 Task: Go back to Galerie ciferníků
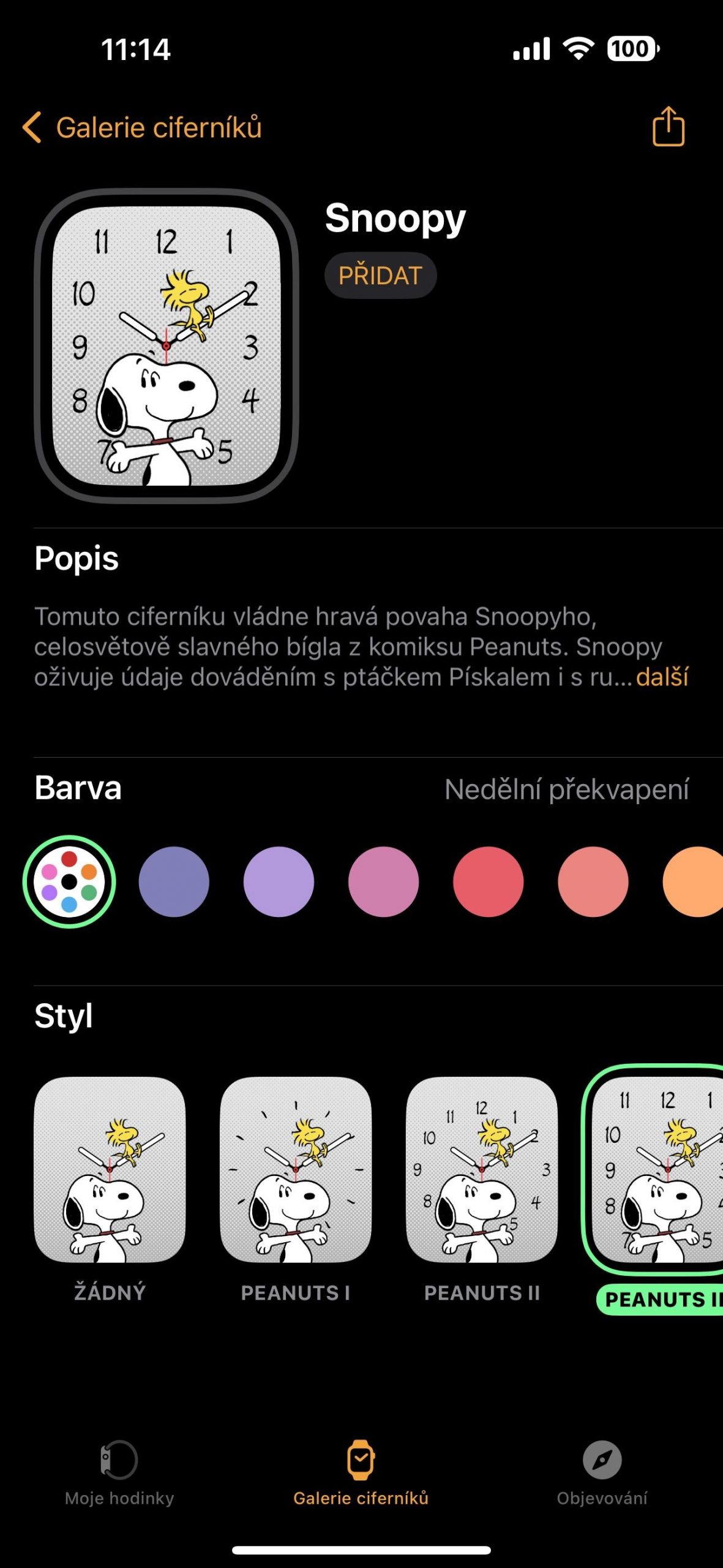(x=142, y=127)
